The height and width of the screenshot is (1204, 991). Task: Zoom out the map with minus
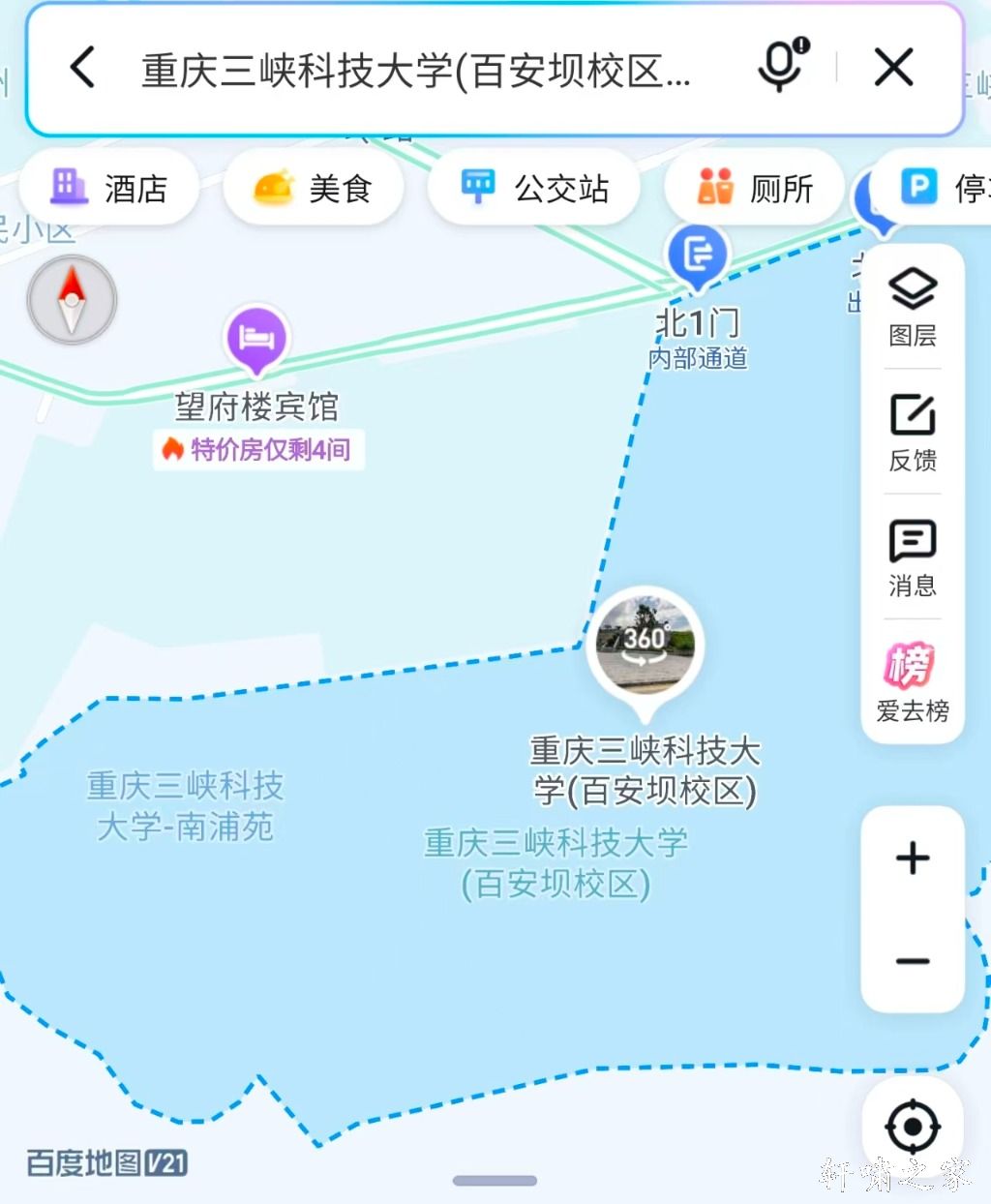tap(912, 961)
